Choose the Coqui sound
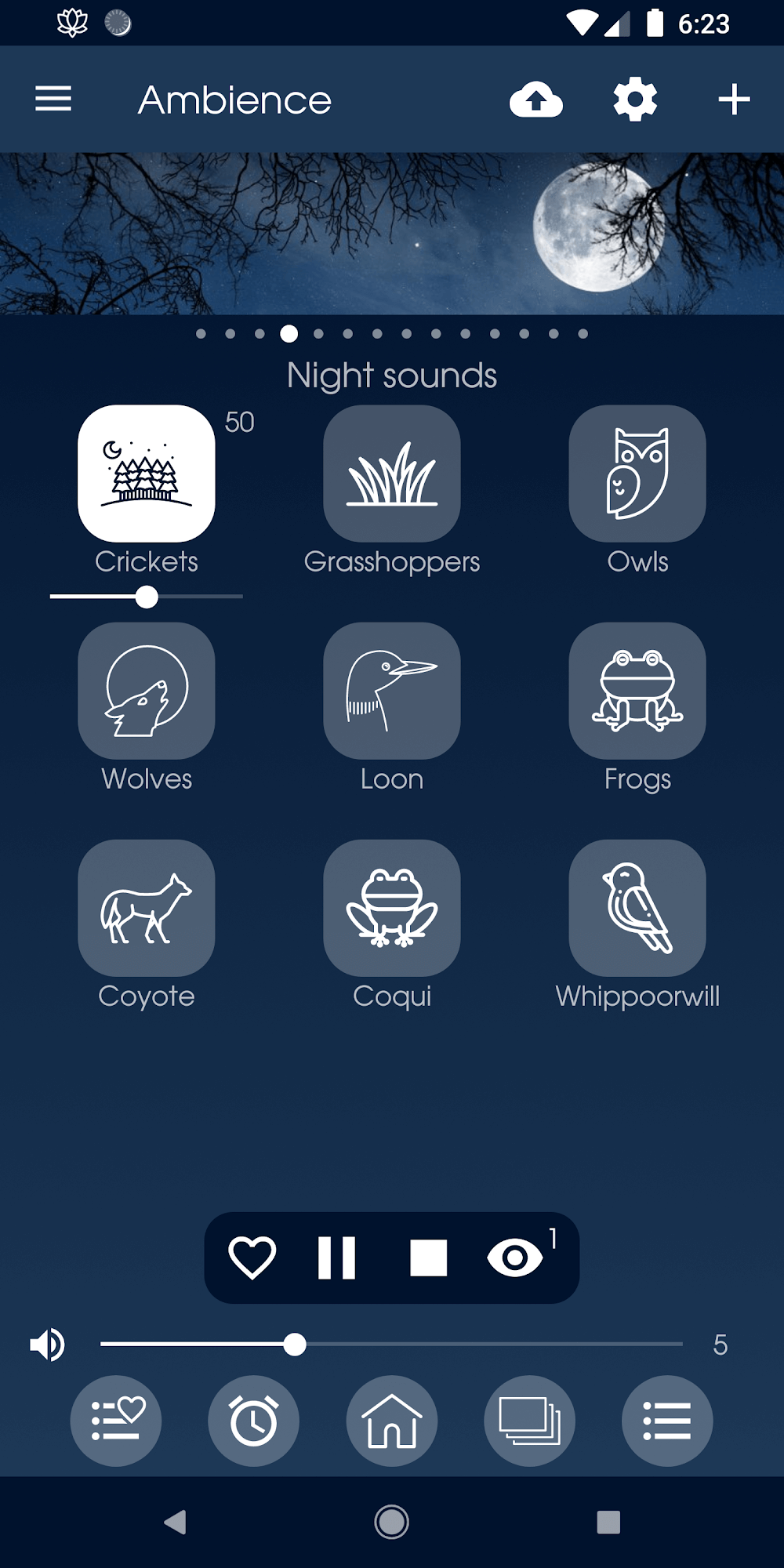Viewport: 784px width, 1568px height. pos(392,908)
